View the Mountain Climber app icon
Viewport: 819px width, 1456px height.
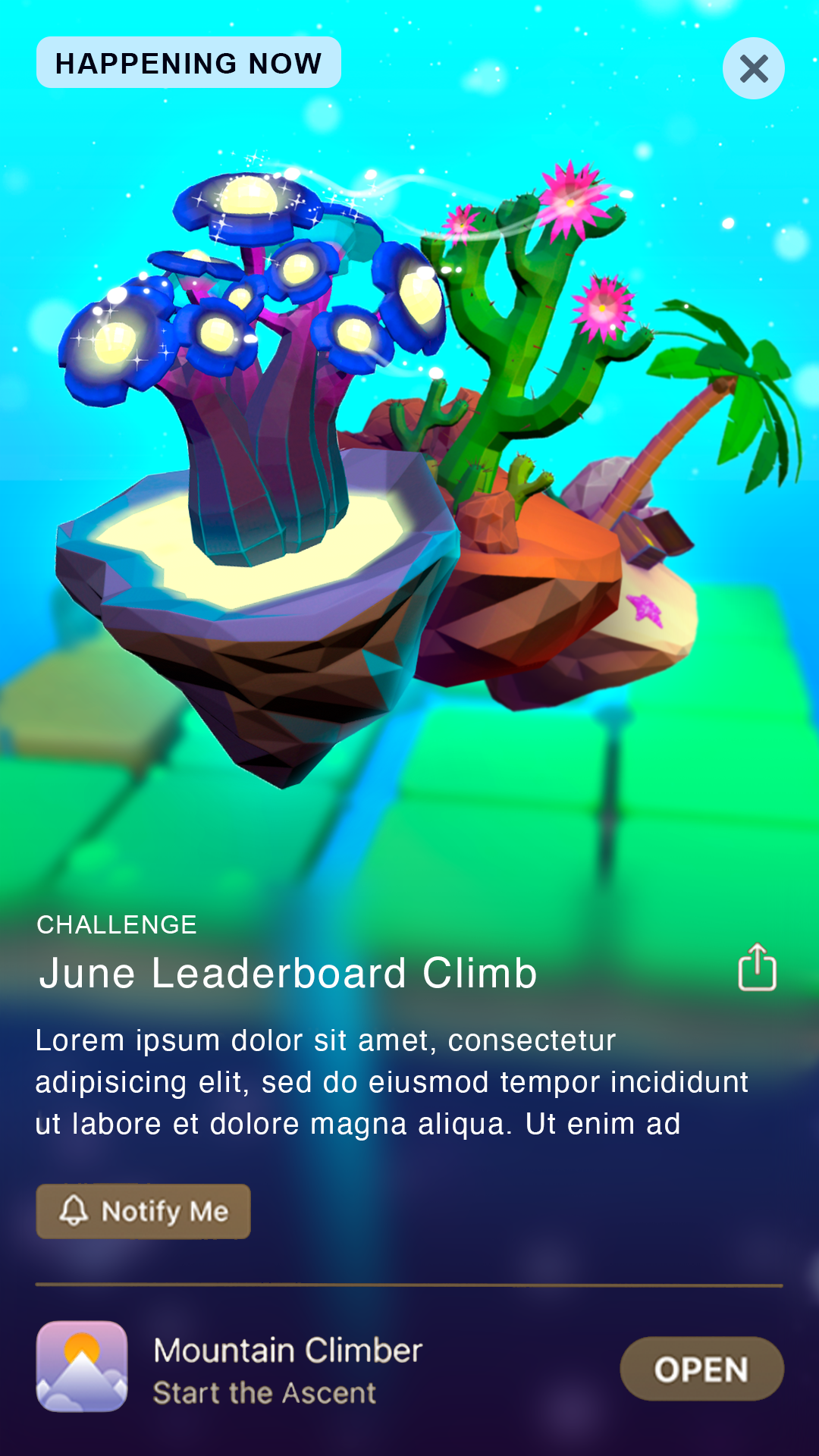(82, 1367)
